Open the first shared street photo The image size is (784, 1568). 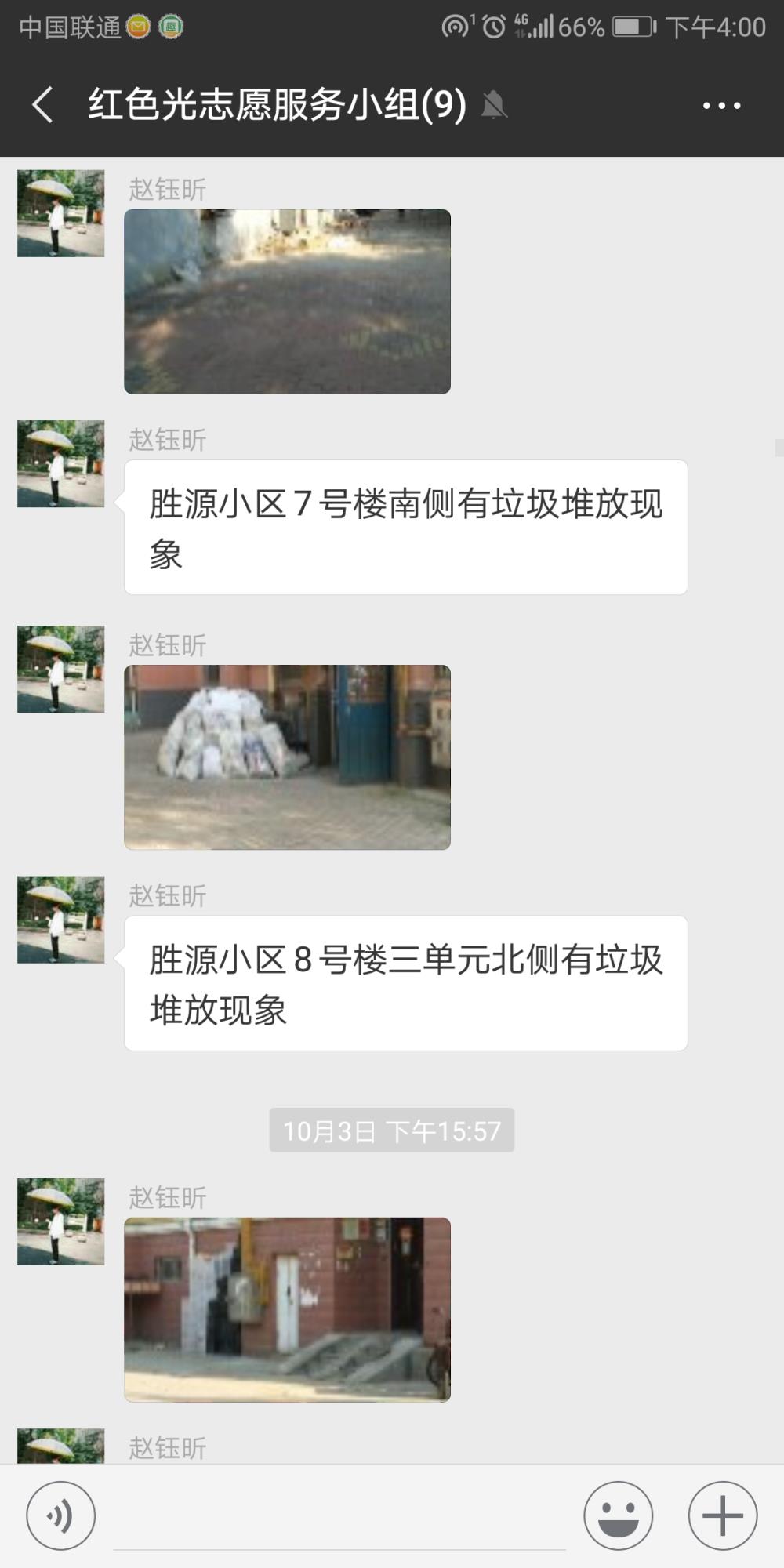[287, 301]
